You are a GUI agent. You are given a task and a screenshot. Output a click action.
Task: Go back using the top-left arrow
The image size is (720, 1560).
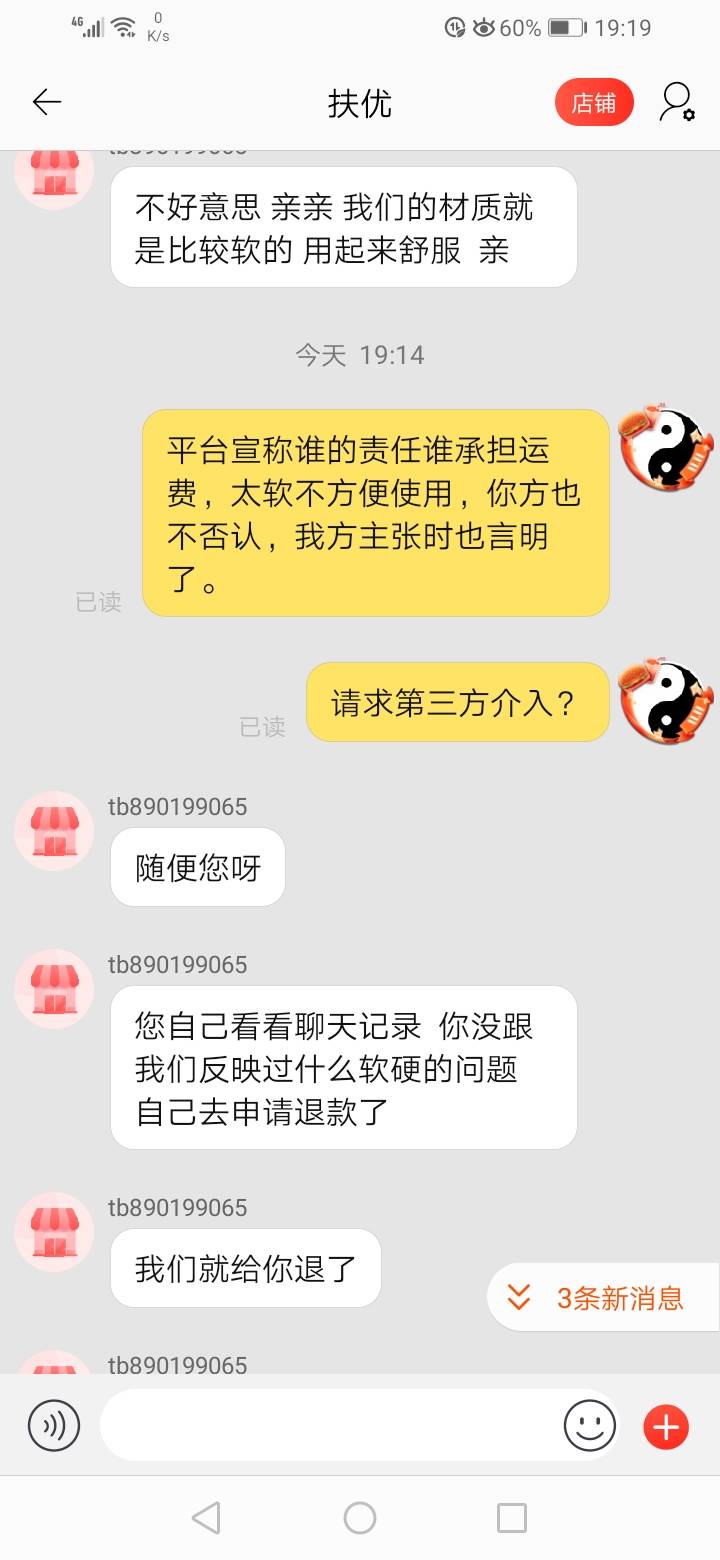pos(47,102)
